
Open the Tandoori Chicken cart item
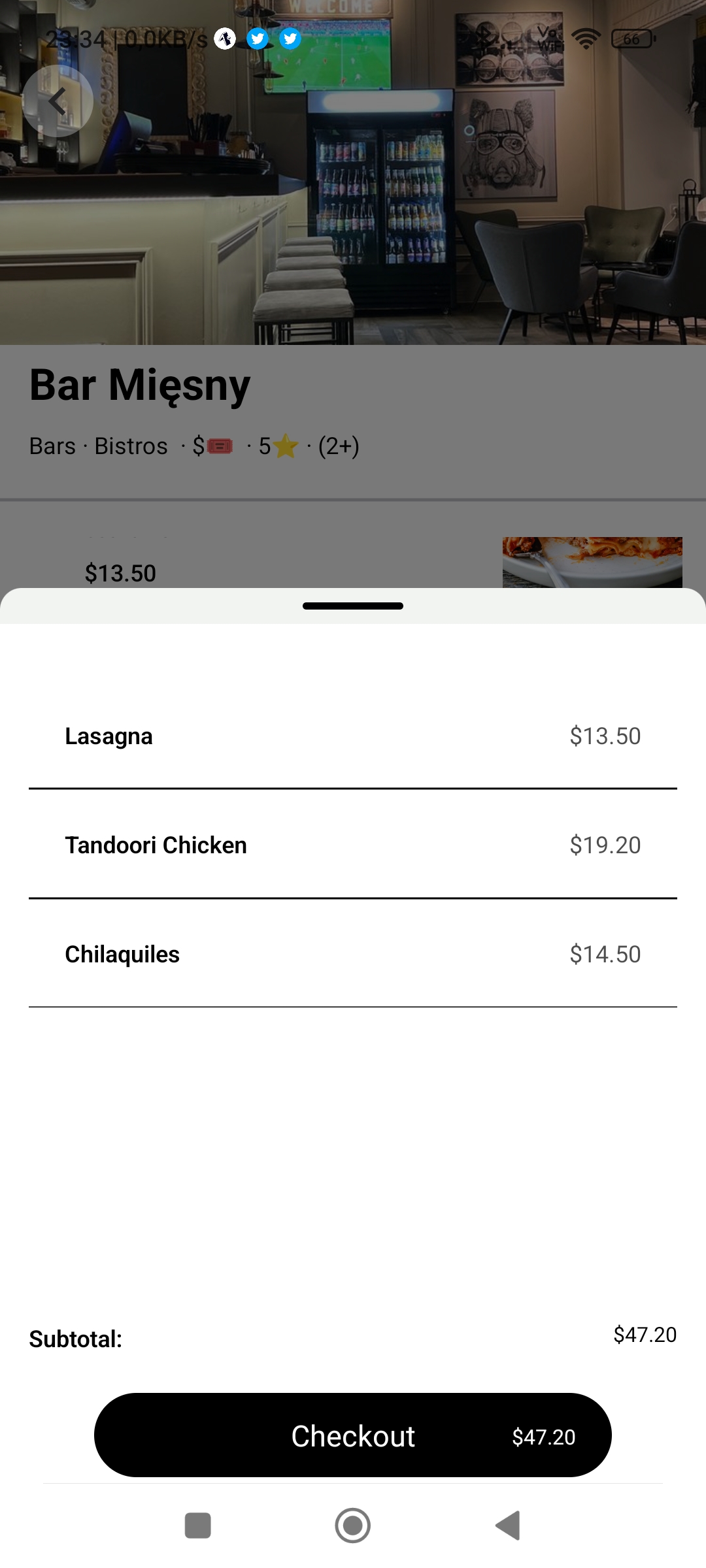point(353,845)
